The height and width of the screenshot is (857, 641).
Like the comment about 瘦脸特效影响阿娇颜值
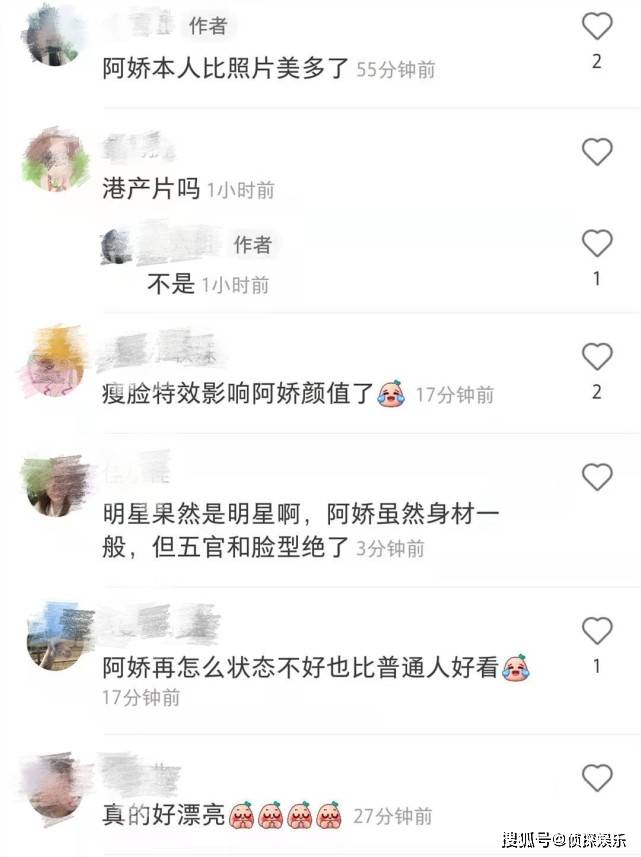click(597, 356)
